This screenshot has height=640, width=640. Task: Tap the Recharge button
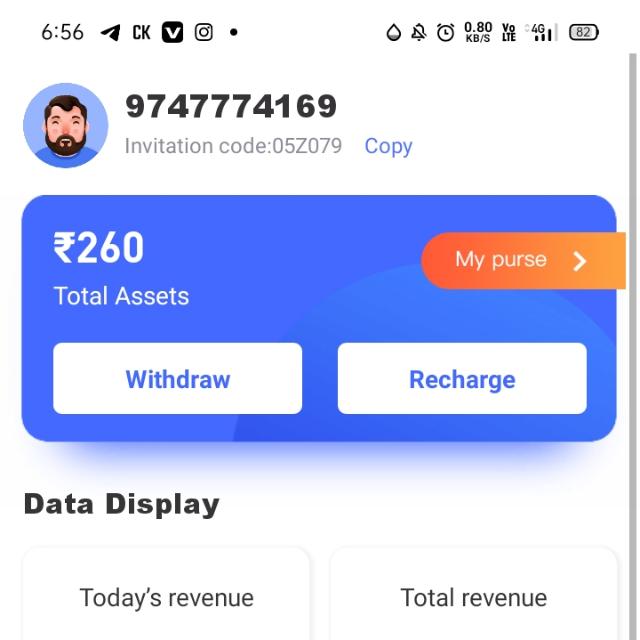[462, 379]
